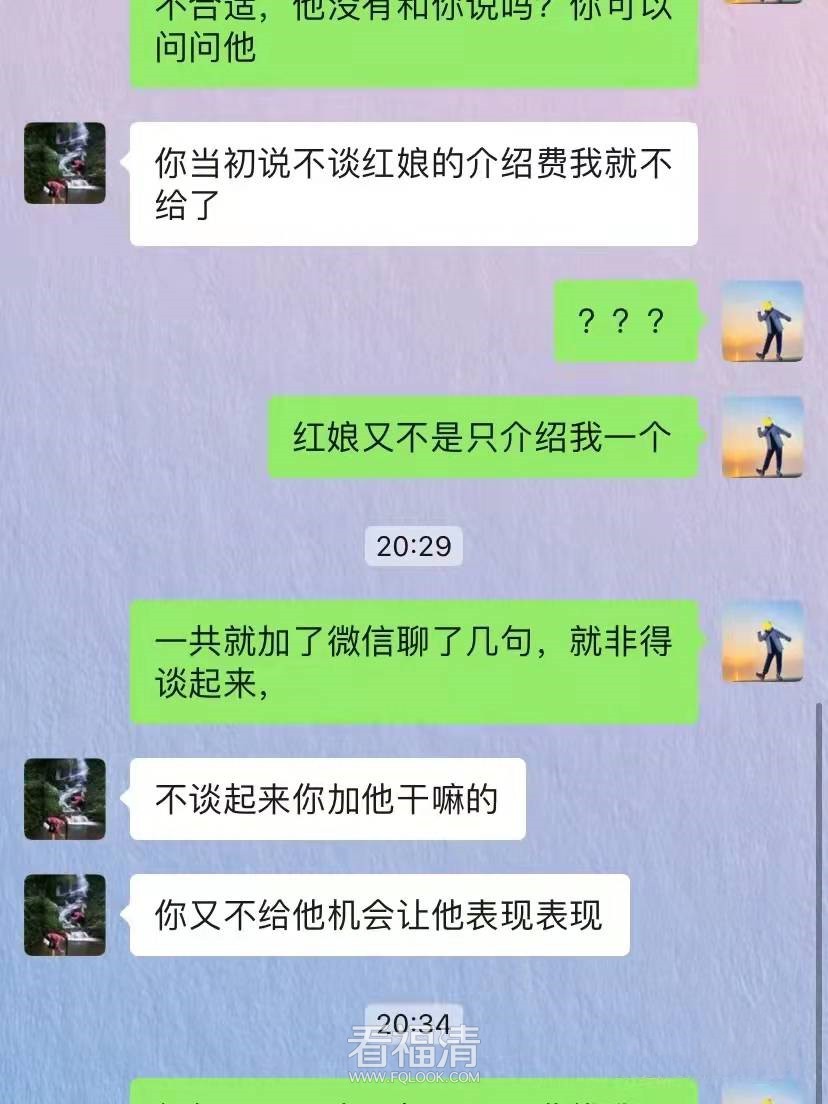This screenshot has height=1104, width=828.
Task: Open avatar beside 红娘又不是只介绍我一个 message
Action: (x=763, y=437)
